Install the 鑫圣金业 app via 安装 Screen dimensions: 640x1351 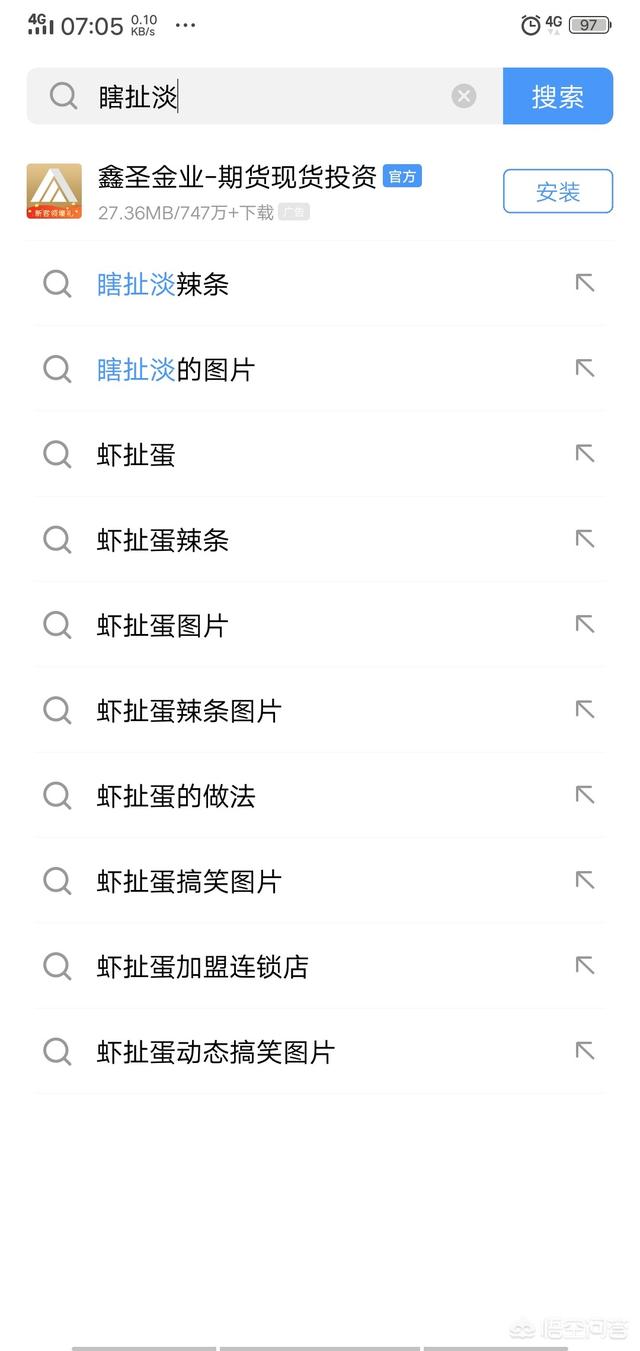tap(557, 192)
